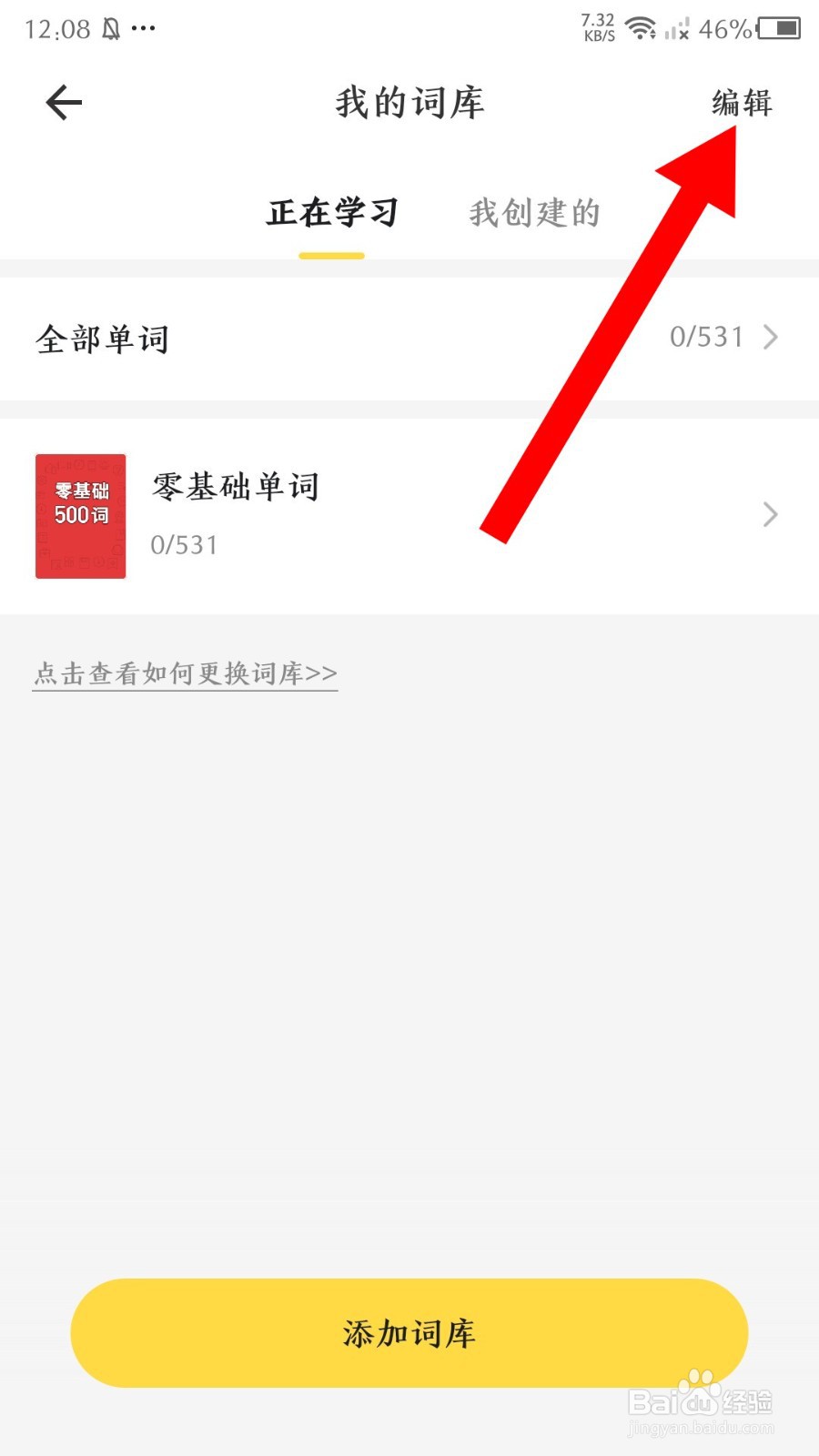Open the 零基础500词 cover thumbnail

pos(80,515)
